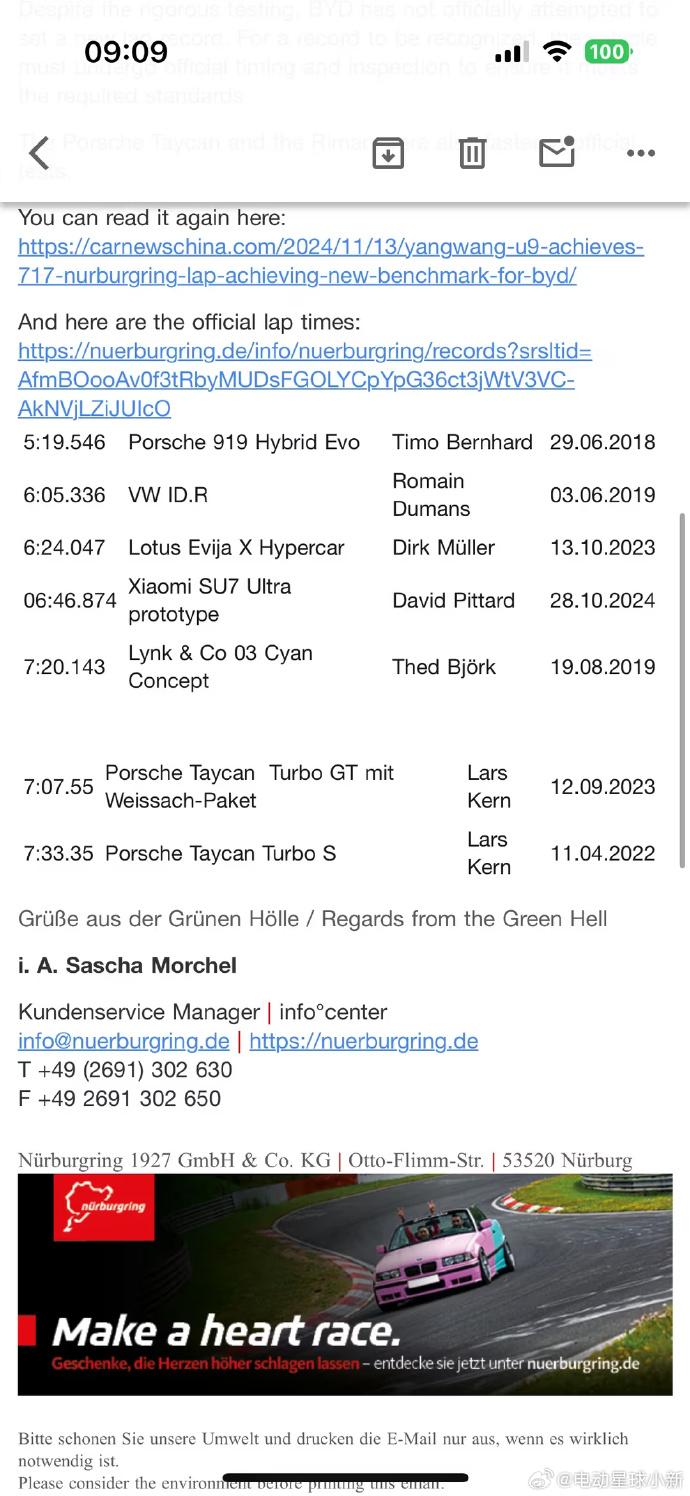690x1496 pixels.
Task: Archive this email
Action: (388, 153)
